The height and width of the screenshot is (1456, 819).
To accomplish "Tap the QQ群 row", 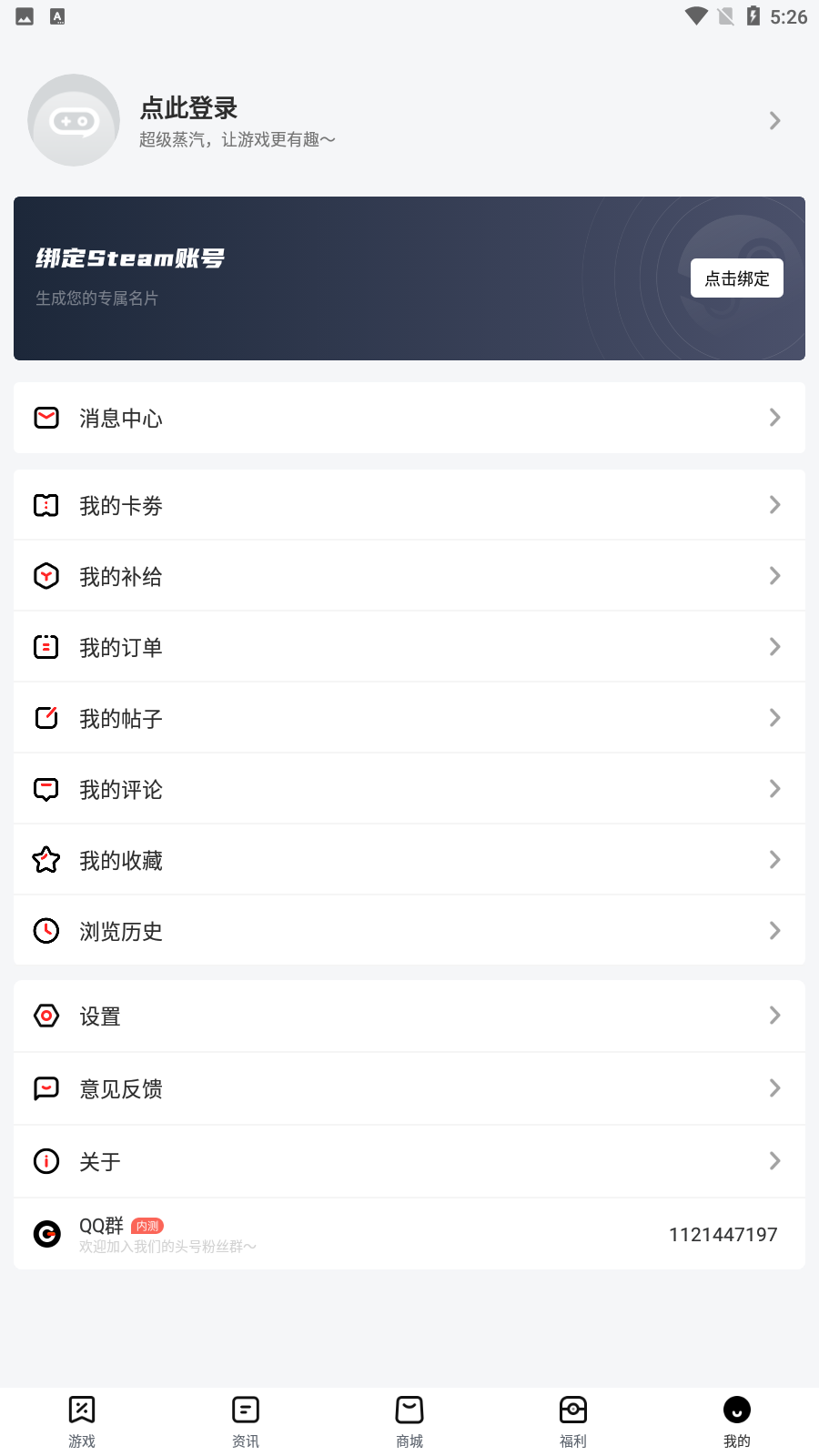I will (409, 1234).
